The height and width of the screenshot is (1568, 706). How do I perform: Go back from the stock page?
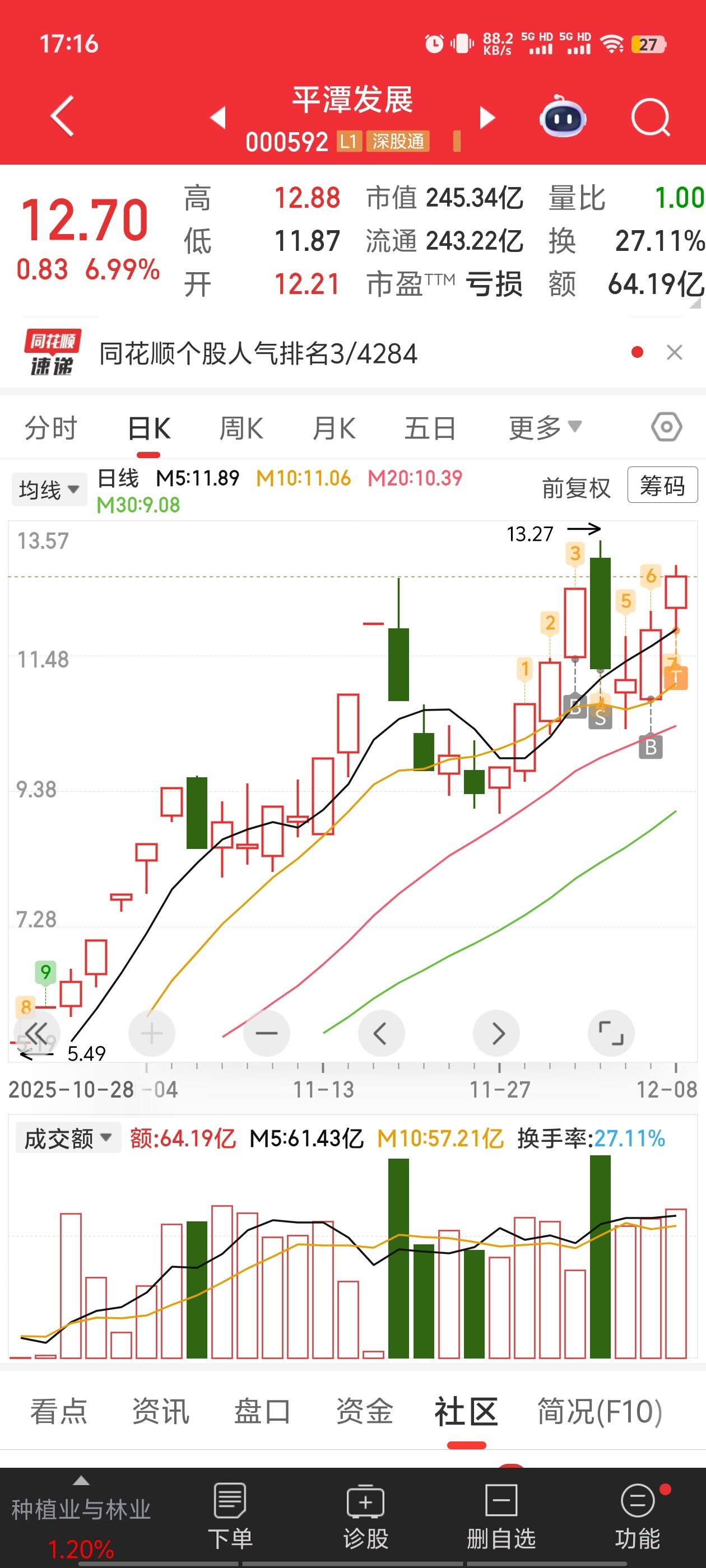[63, 116]
